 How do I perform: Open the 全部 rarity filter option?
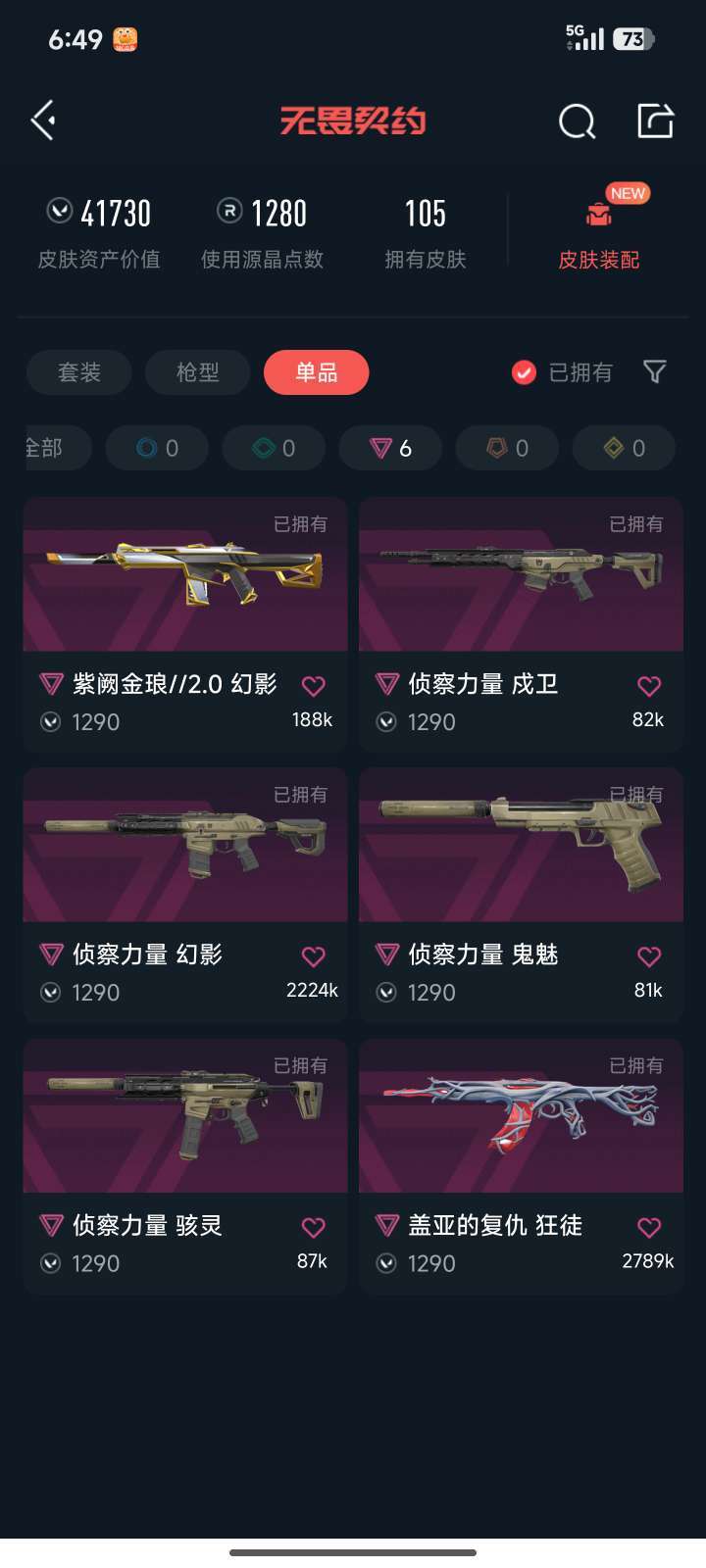click(x=46, y=448)
